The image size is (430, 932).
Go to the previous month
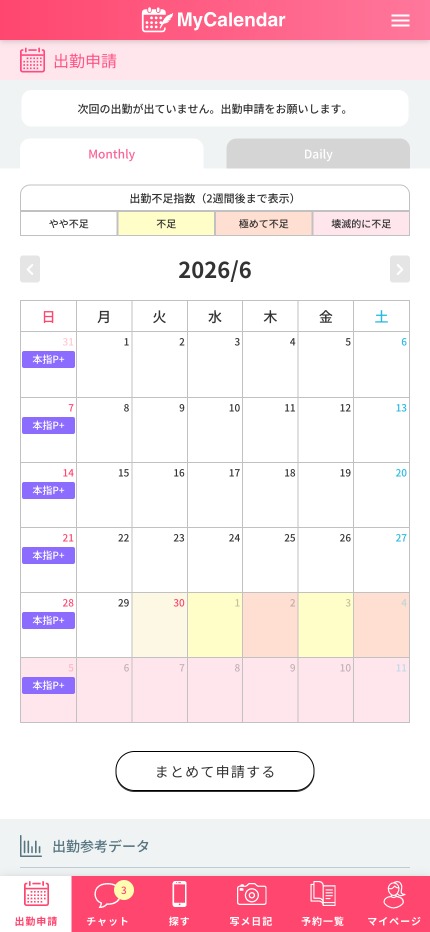(x=30, y=269)
